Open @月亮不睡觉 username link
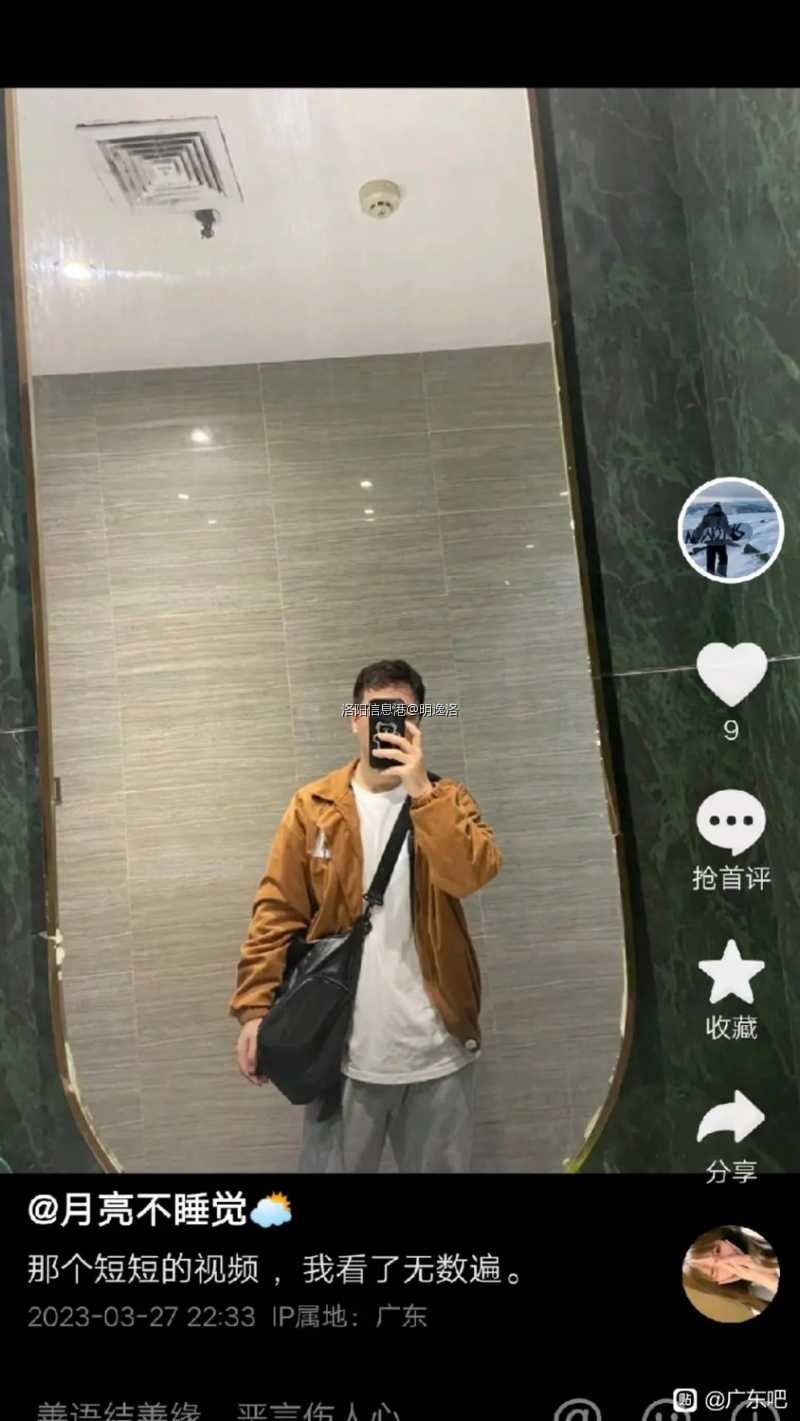 (137, 1211)
